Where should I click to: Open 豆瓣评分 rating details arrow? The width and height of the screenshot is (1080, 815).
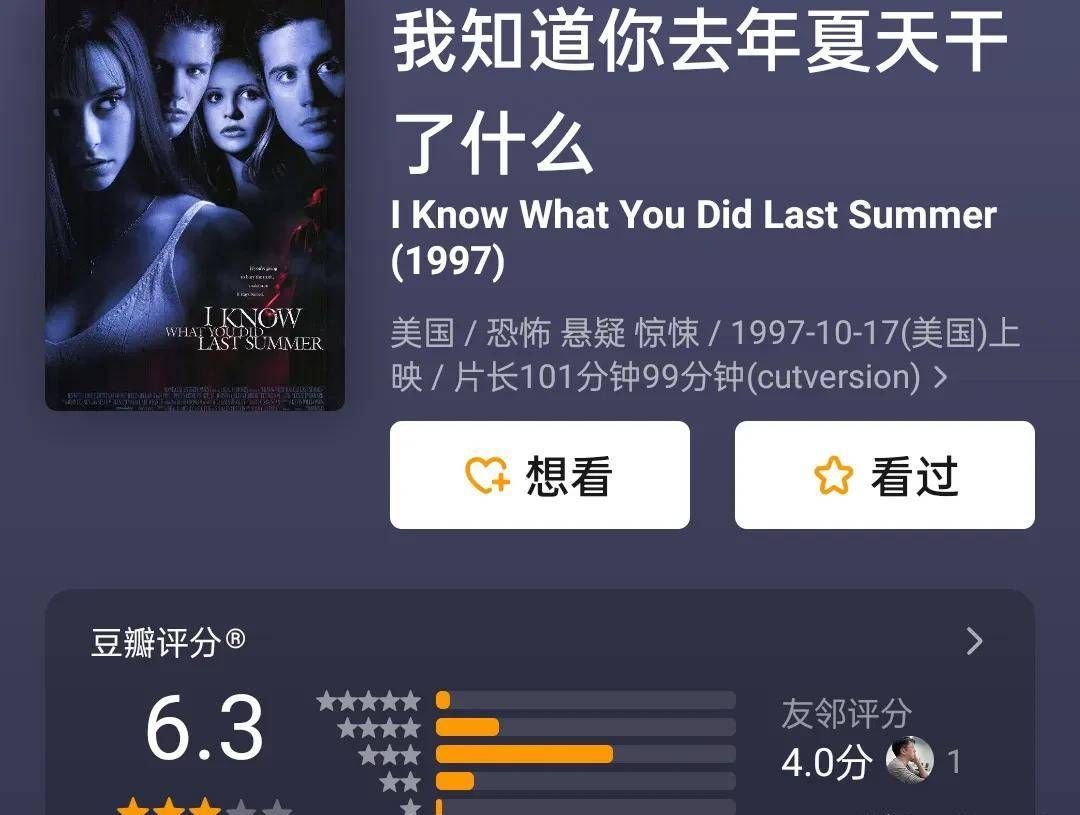coord(974,641)
